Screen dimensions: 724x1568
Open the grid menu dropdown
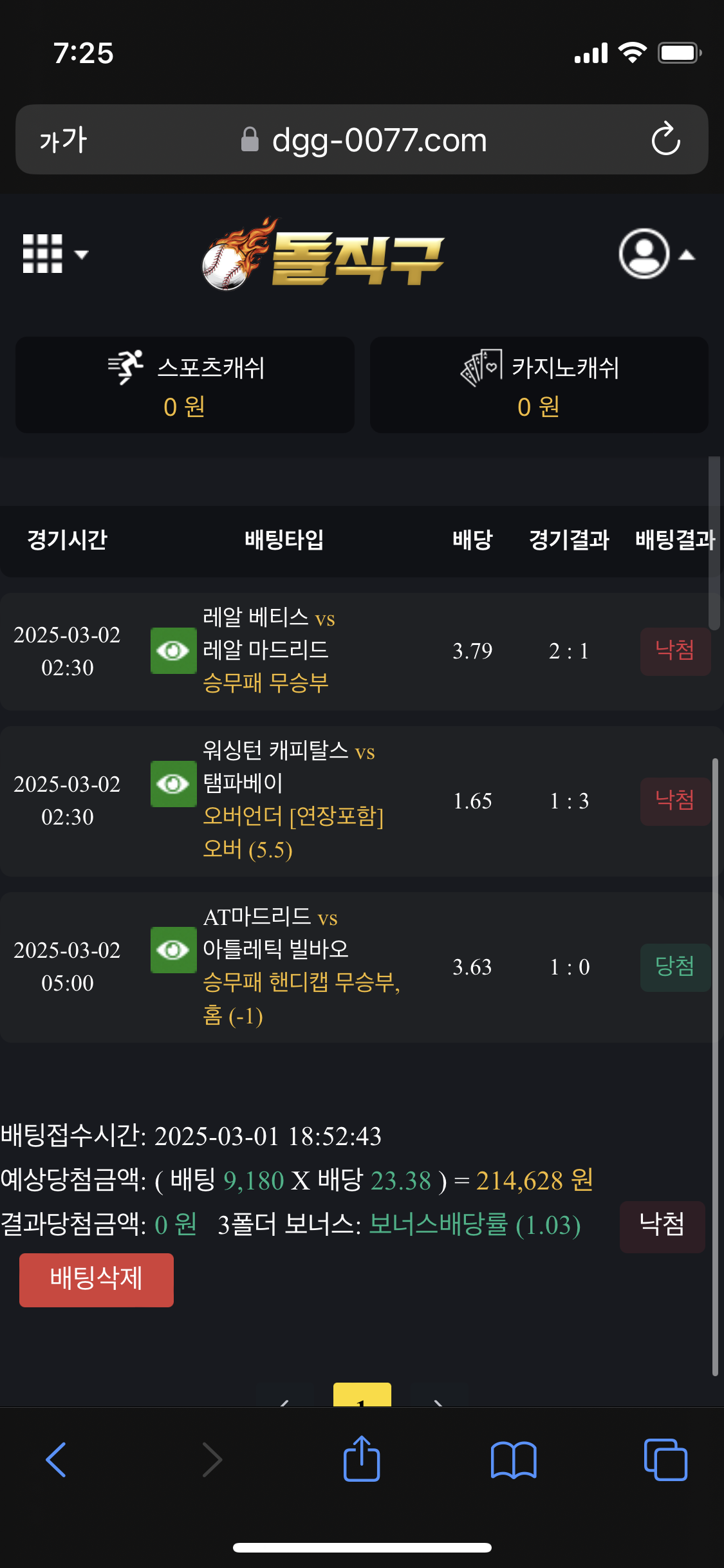pos(54,254)
